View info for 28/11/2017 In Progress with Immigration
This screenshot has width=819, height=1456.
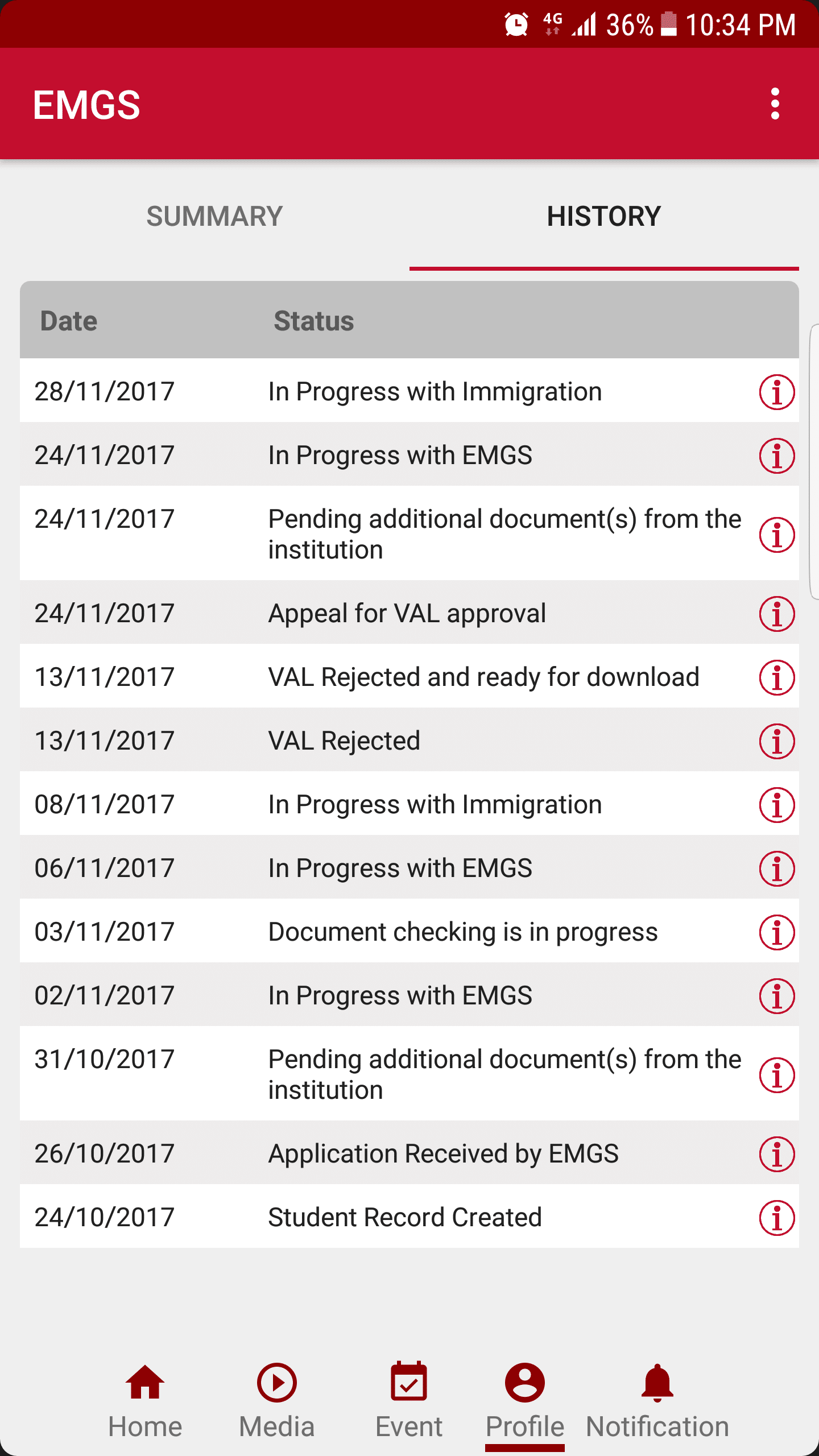click(776, 392)
